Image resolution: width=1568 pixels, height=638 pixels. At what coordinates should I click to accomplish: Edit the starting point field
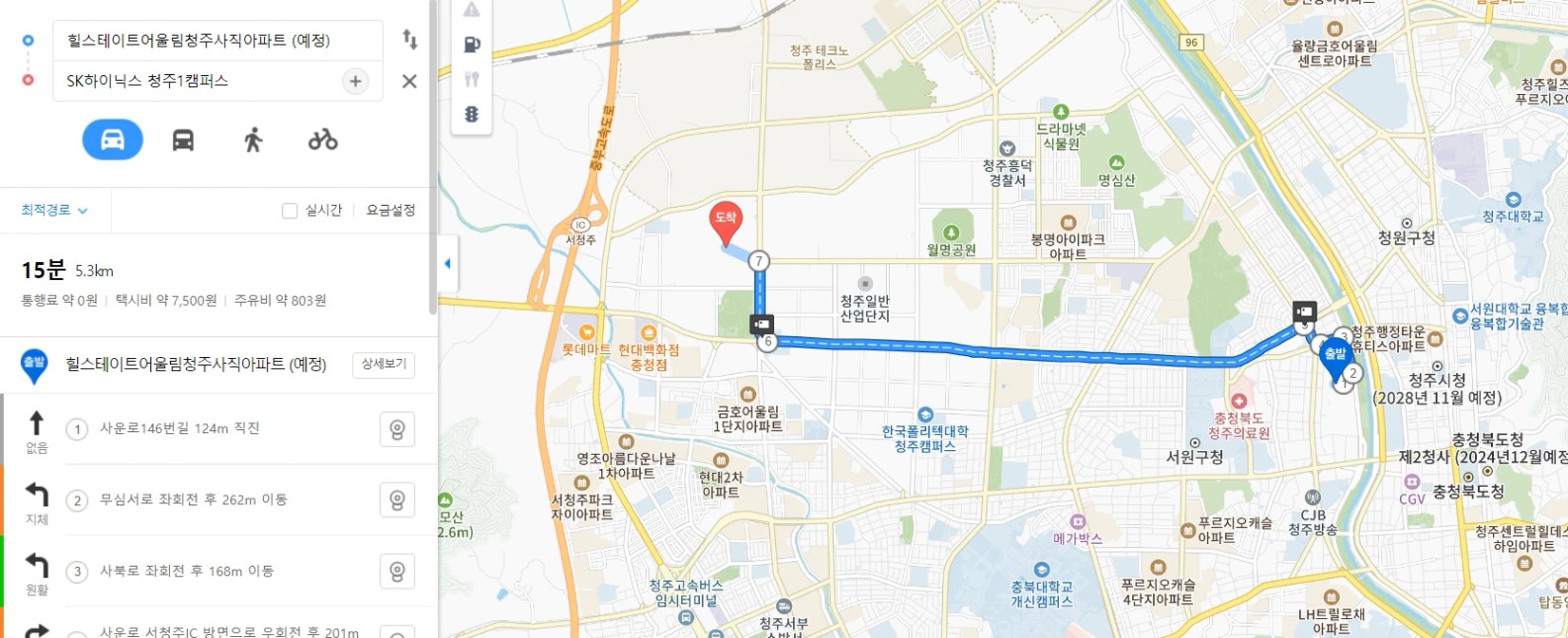(198, 41)
